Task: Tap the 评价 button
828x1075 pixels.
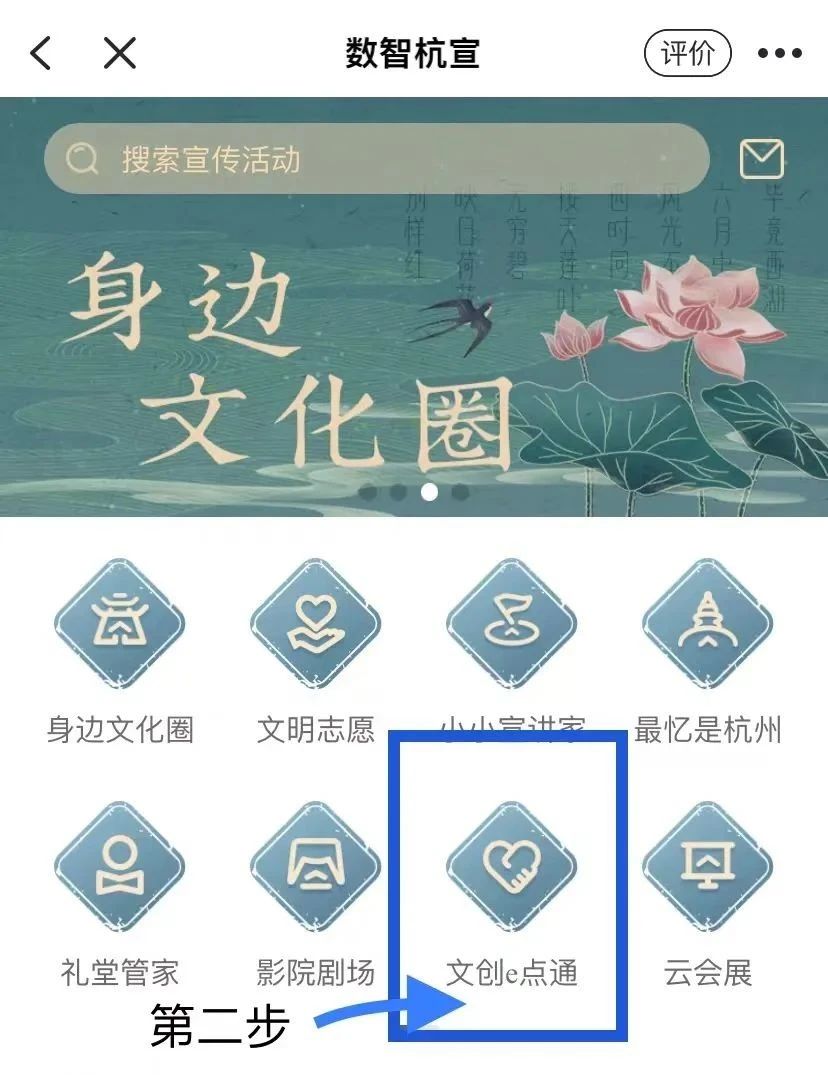Action: (x=688, y=53)
